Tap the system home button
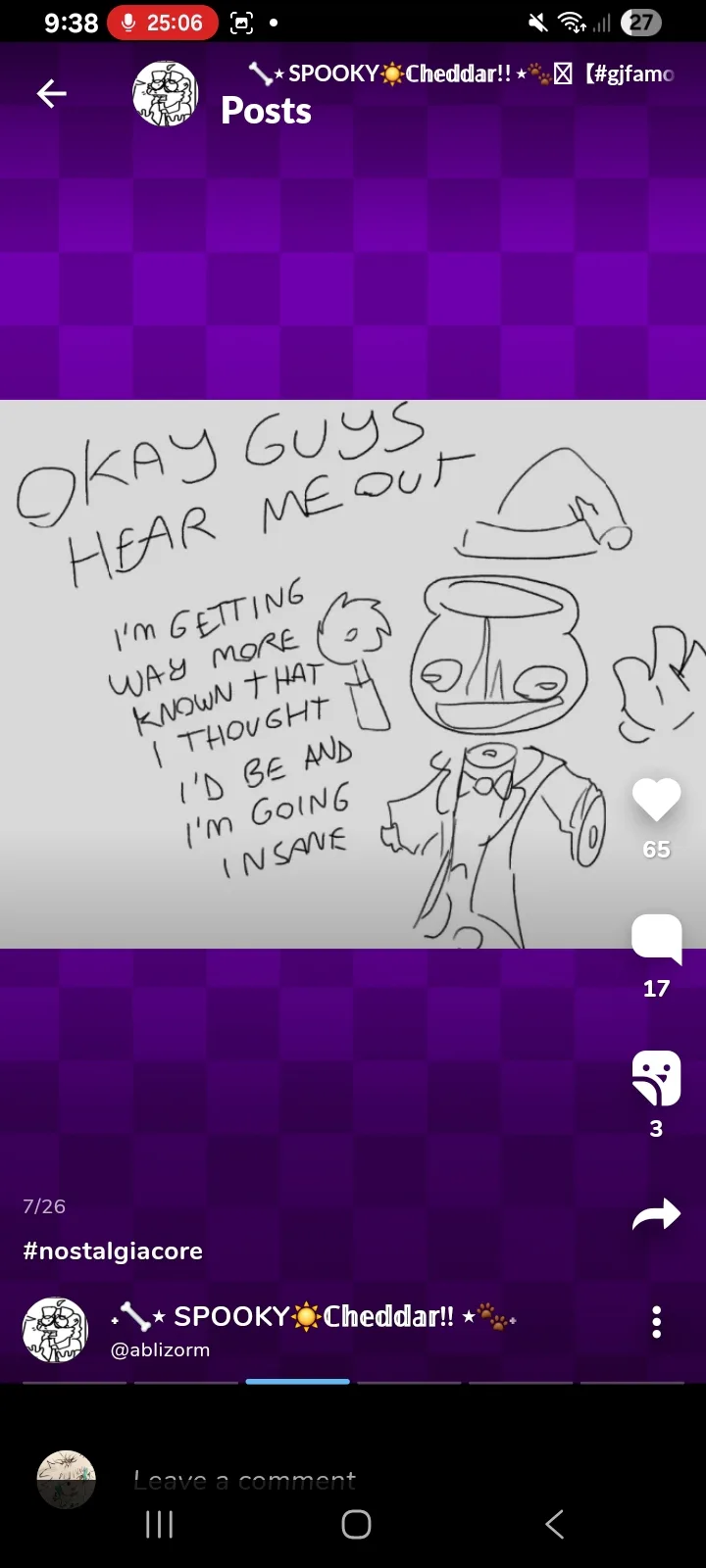The width and height of the screenshot is (706, 1568). pyautogui.click(x=356, y=1524)
